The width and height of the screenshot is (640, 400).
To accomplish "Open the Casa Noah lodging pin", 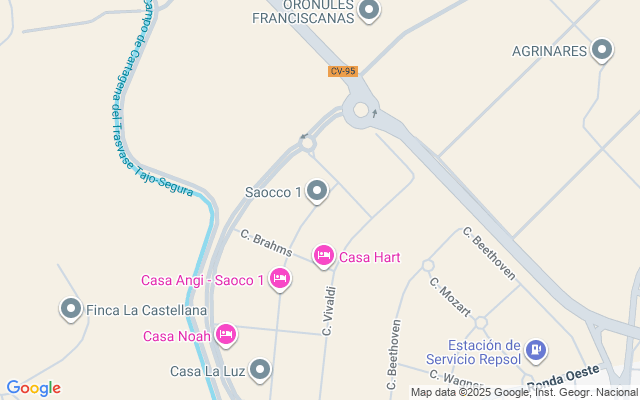I will point(226,335).
